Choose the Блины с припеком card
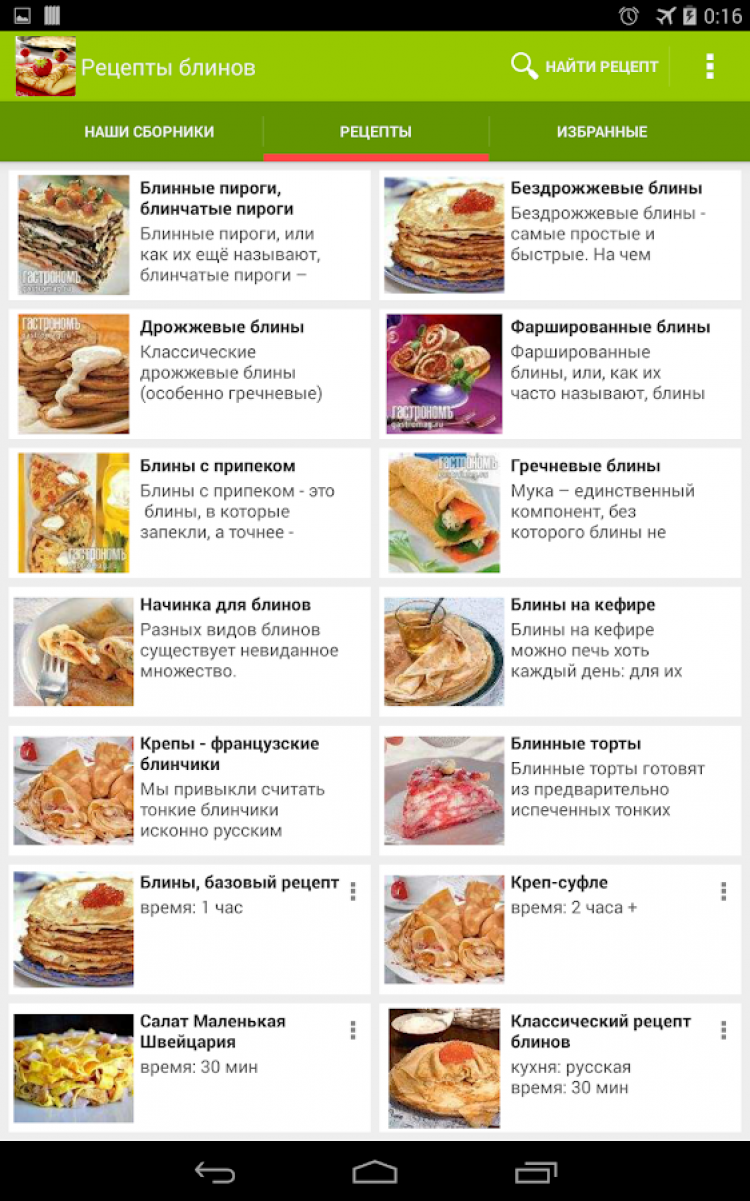The height and width of the screenshot is (1201, 750). click(189, 512)
